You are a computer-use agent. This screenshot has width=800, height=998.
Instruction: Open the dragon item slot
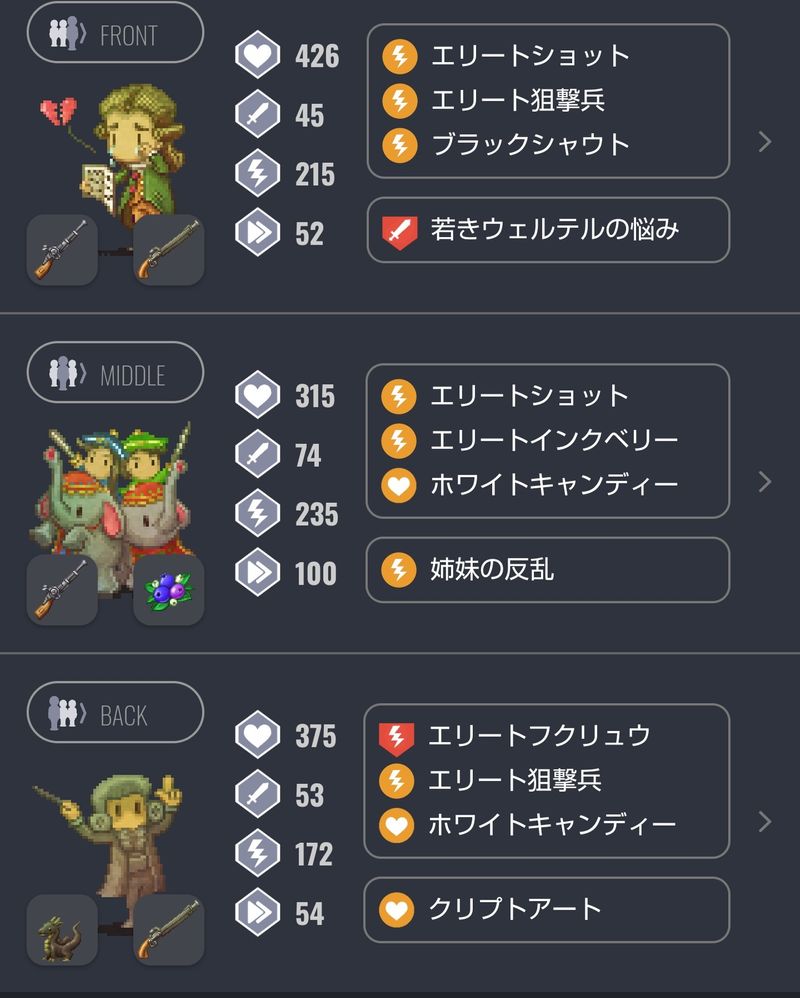click(62, 930)
